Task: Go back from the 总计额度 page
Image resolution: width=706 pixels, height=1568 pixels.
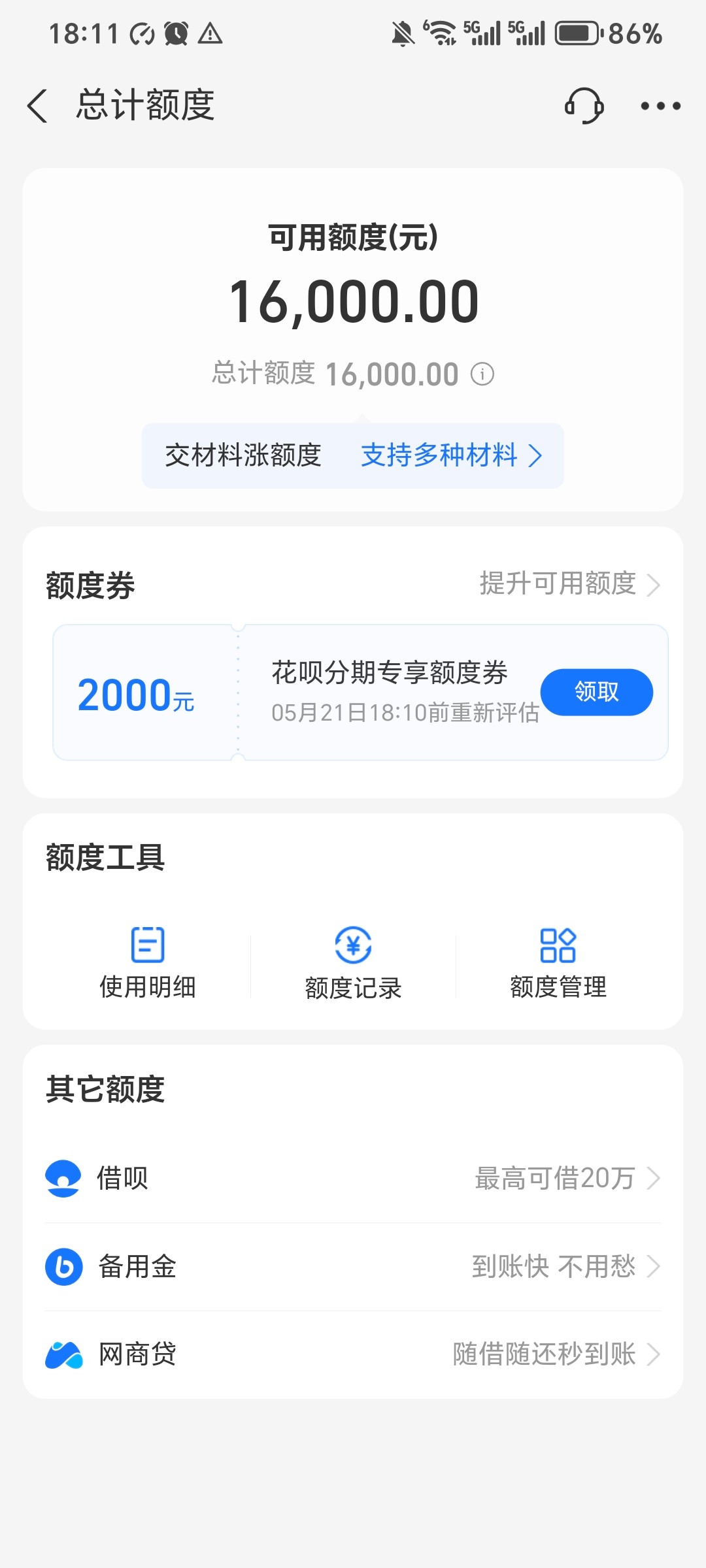Action: click(38, 106)
